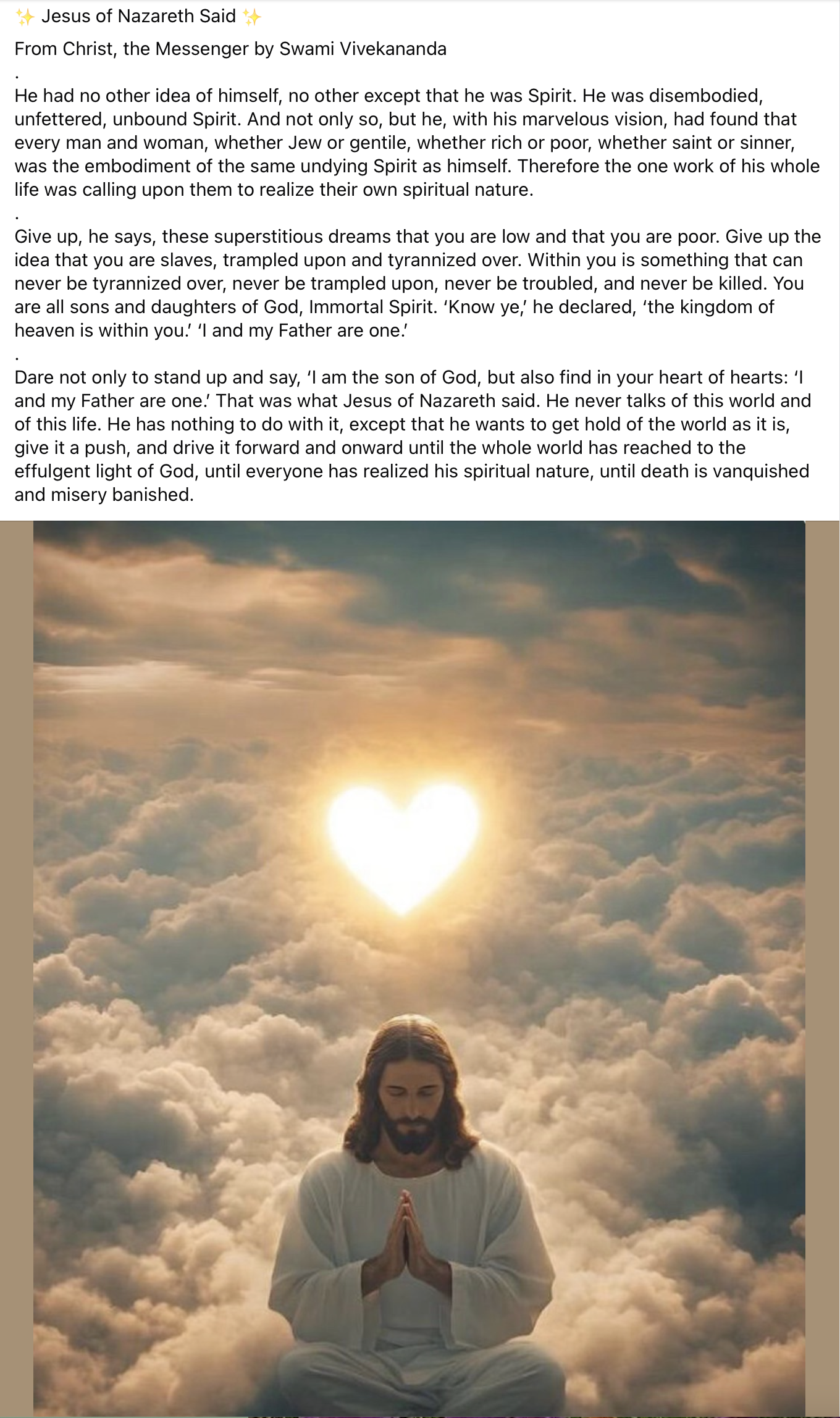The height and width of the screenshot is (1418, 840).
Task: Open the Jesus praying photo in the post
Action: tap(419, 968)
